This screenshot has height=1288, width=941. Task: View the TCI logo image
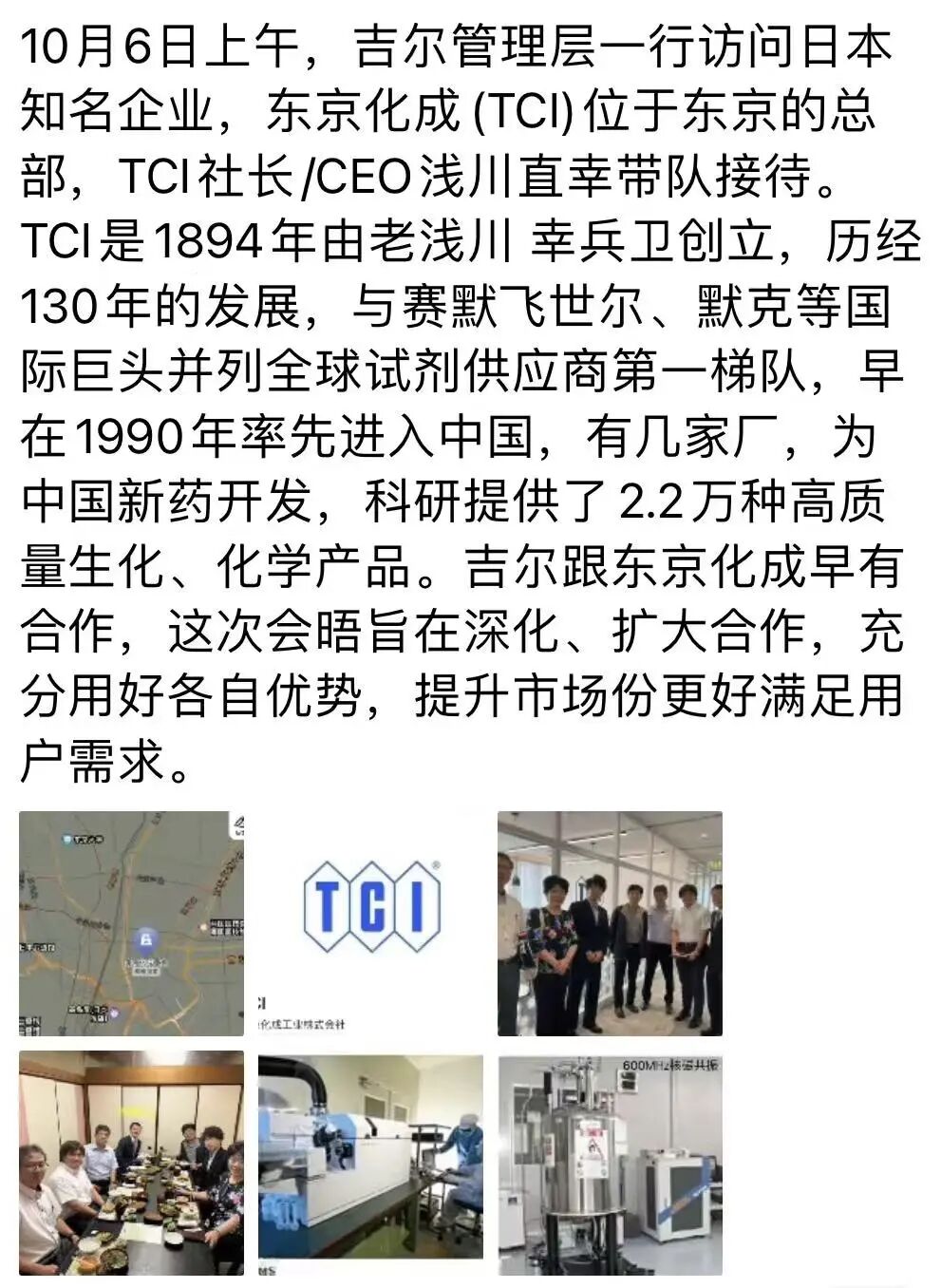(x=370, y=922)
